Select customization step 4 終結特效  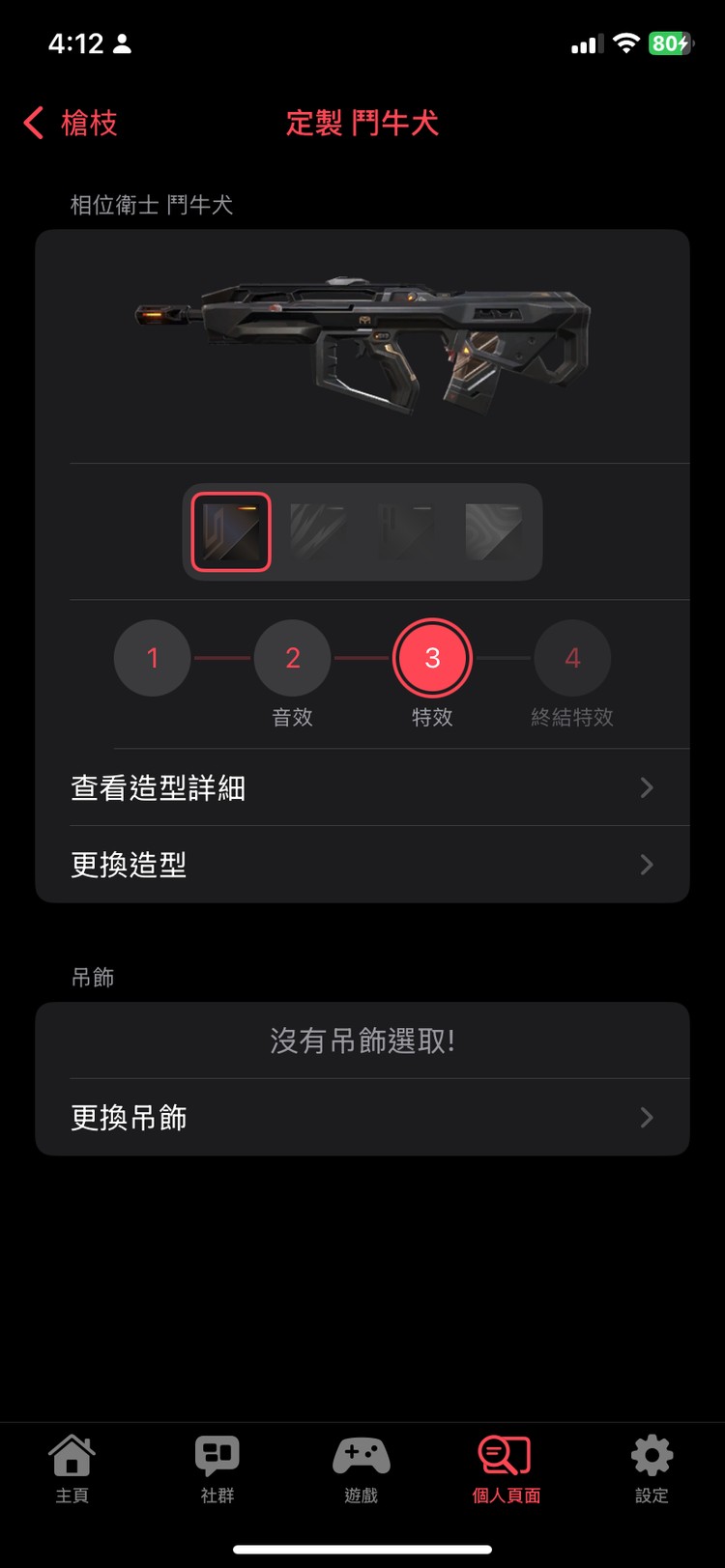[572, 658]
